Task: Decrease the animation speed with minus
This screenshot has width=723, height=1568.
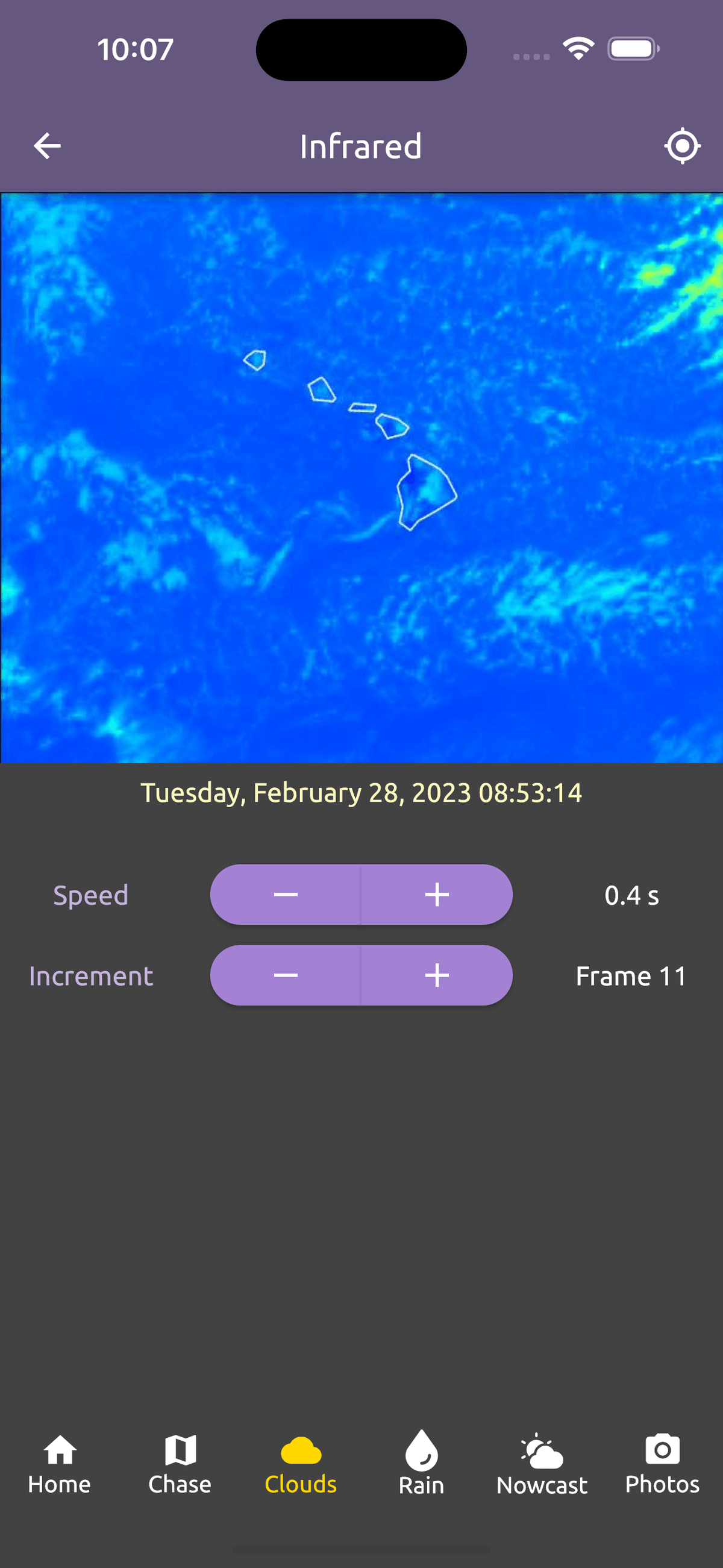Action: 286,895
